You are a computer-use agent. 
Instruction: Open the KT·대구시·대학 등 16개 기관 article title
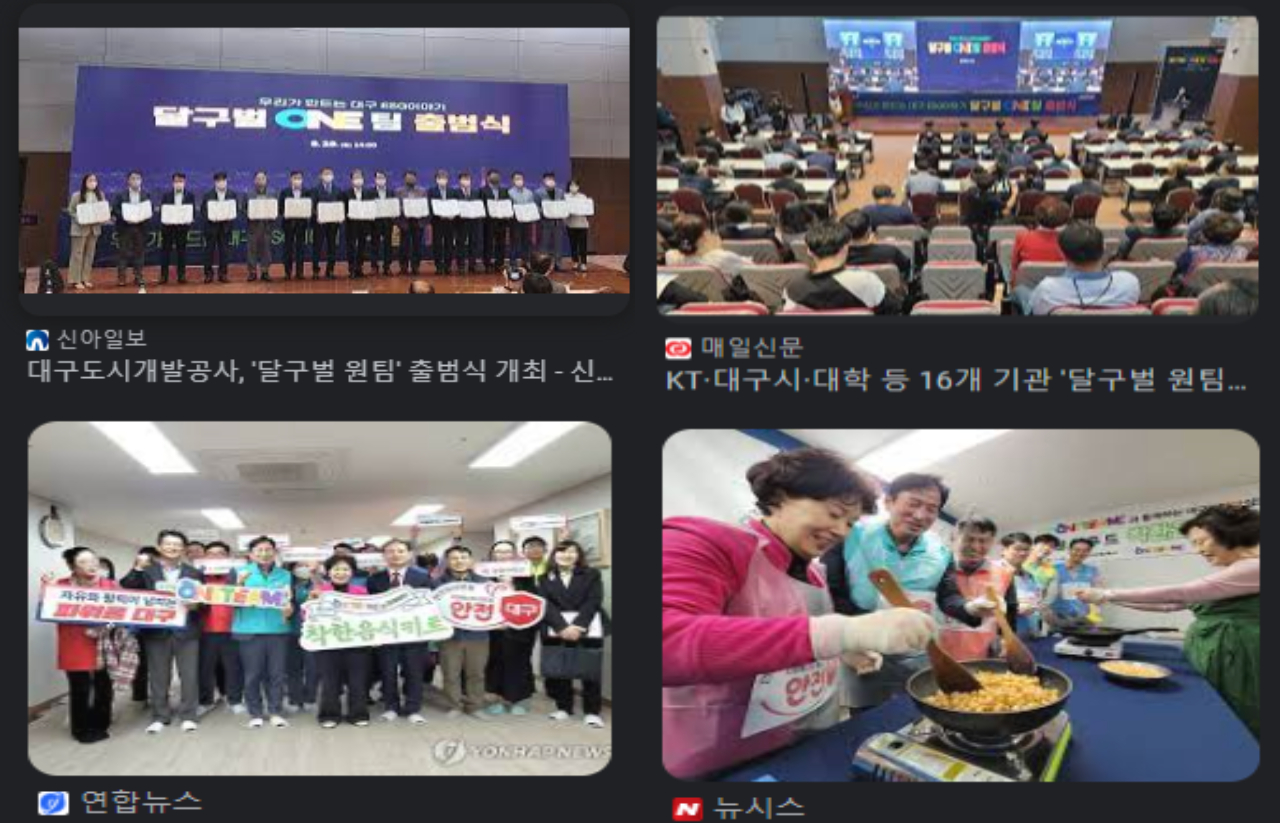[x=955, y=380]
